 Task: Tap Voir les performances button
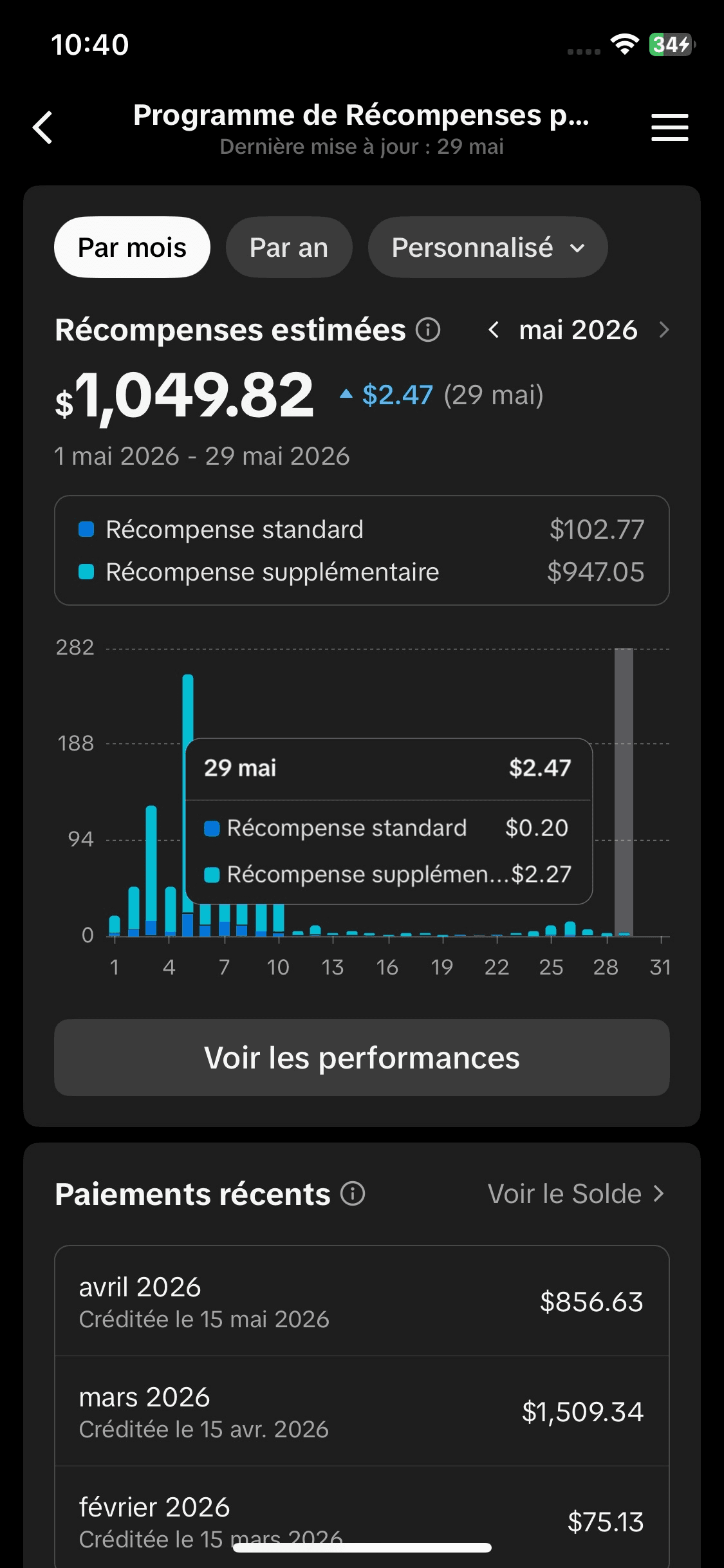(x=362, y=1058)
